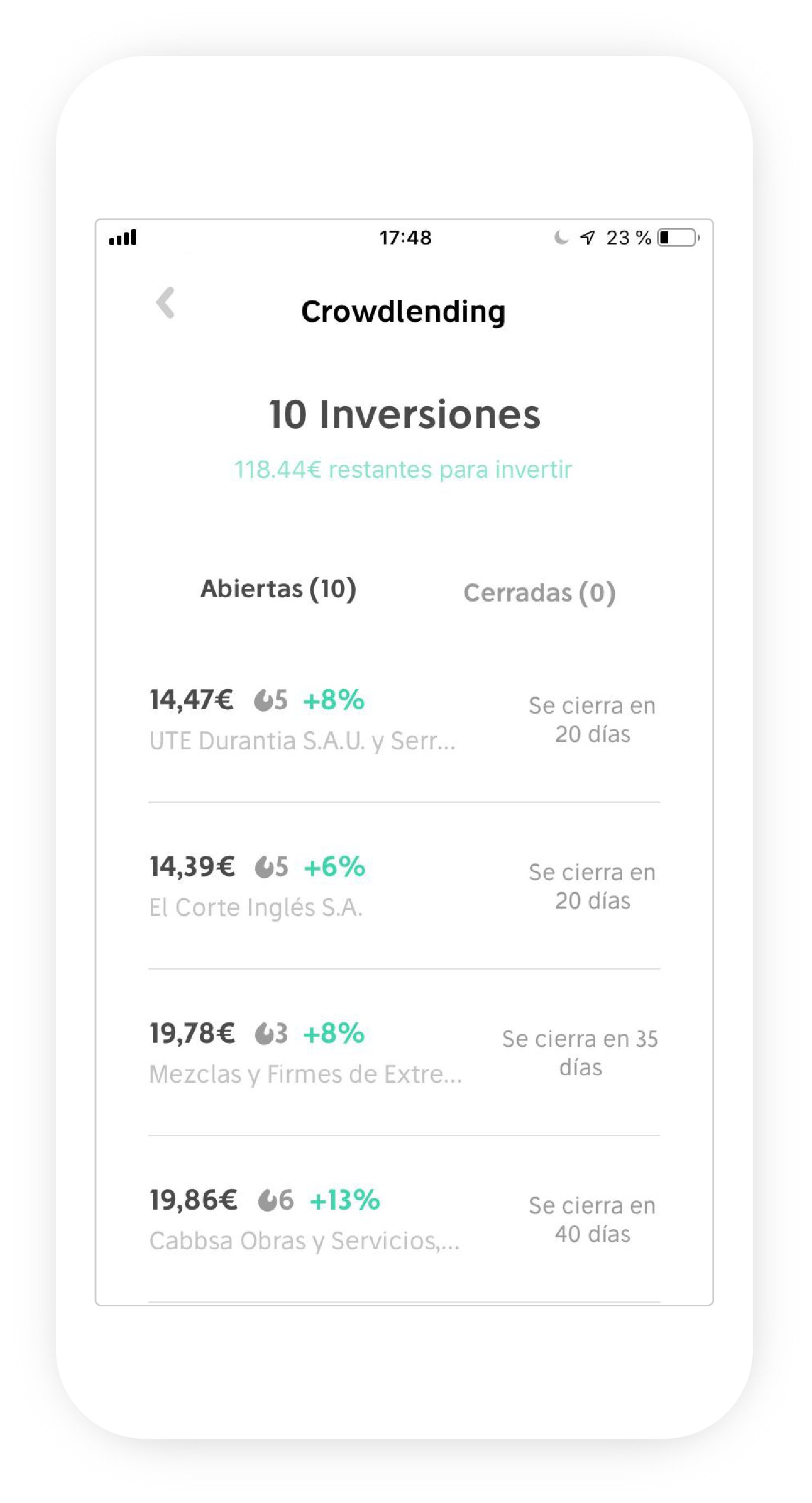Open the El Corte Inglés S.A. investment
The width and height of the screenshot is (812, 1503).
(404, 886)
